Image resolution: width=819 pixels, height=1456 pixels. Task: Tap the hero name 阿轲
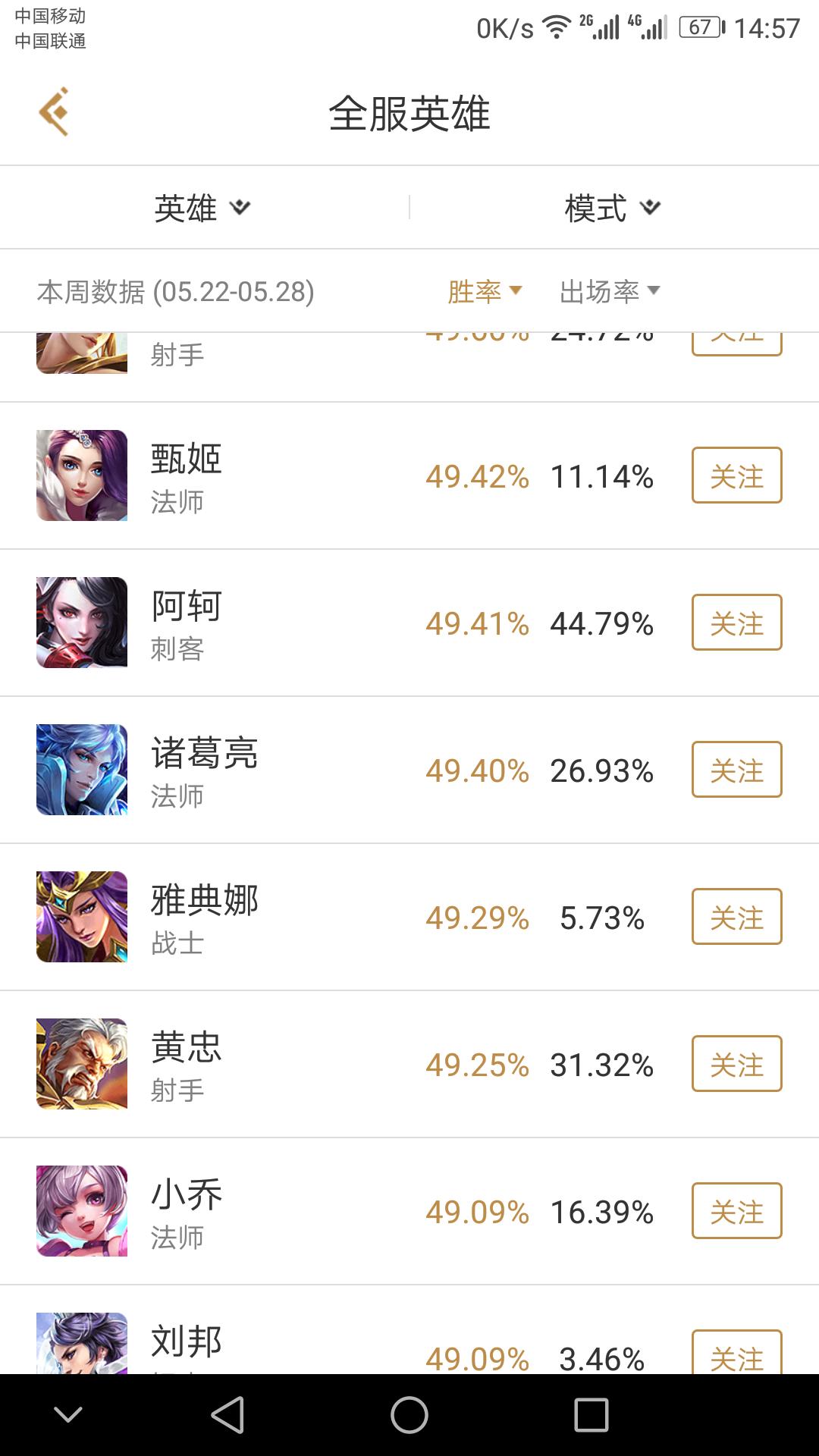click(x=183, y=607)
